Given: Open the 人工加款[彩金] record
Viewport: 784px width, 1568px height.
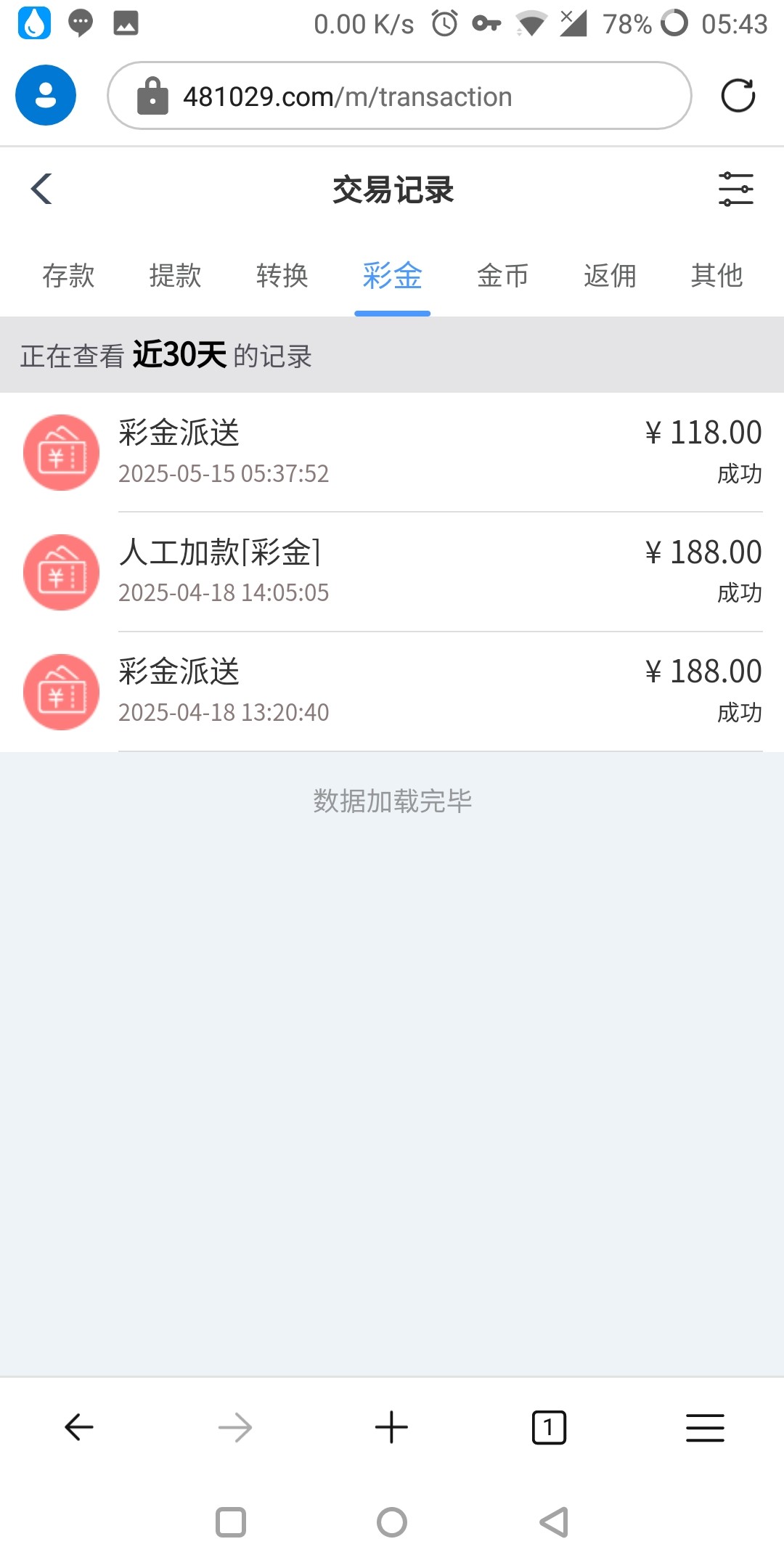Looking at the screenshot, I should point(392,572).
